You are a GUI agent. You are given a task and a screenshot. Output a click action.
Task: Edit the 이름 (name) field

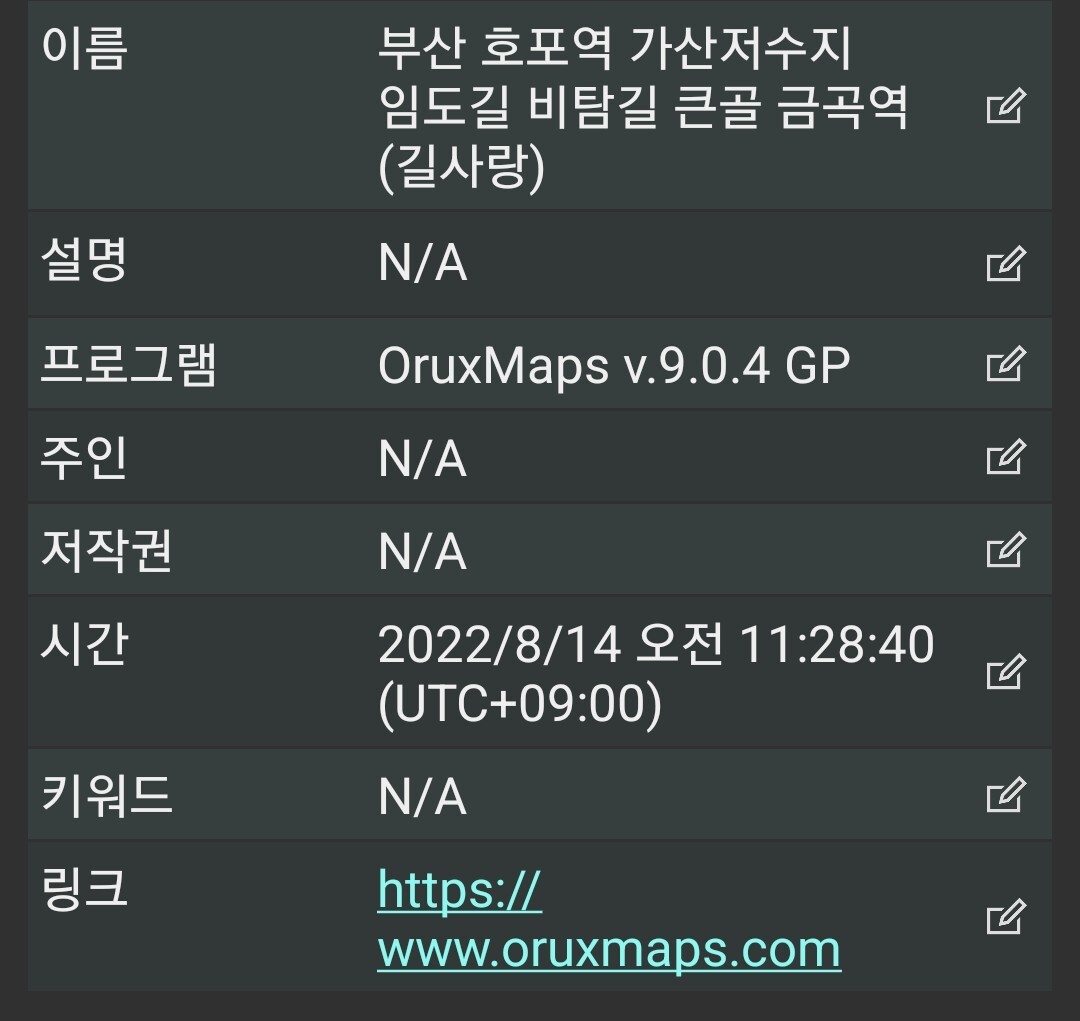1006,106
